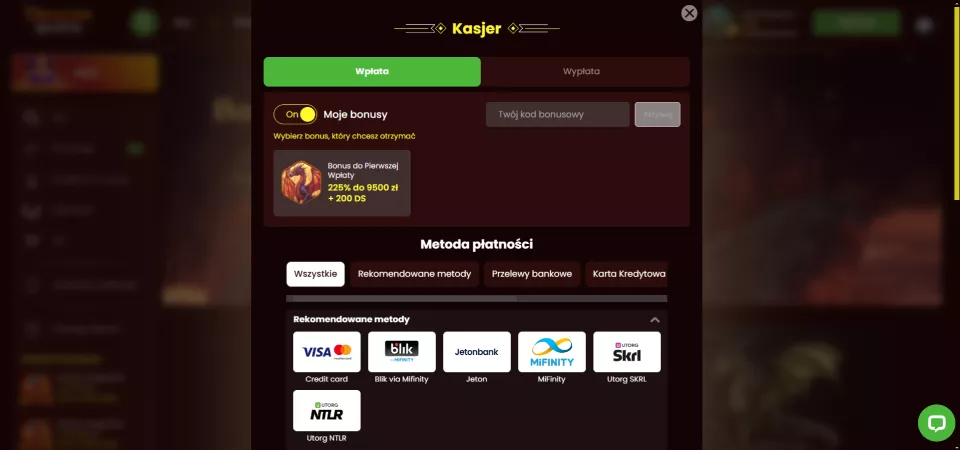The height and width of the screenshot is (450, 960).
Task: Collapse the Rekomendowane metody section
Action: tap(655, 320)
